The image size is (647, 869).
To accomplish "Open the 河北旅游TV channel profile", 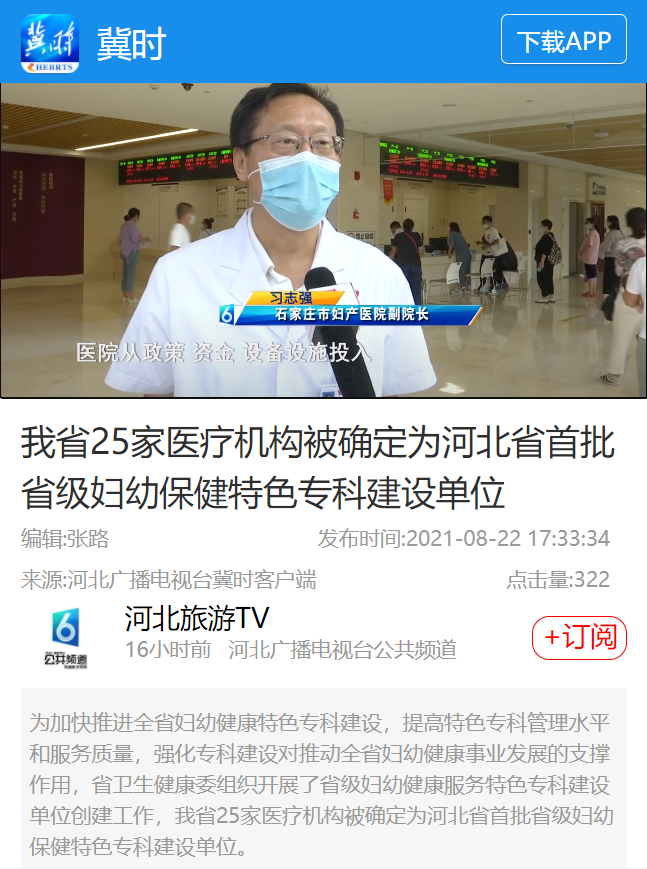I will point(197,618).
